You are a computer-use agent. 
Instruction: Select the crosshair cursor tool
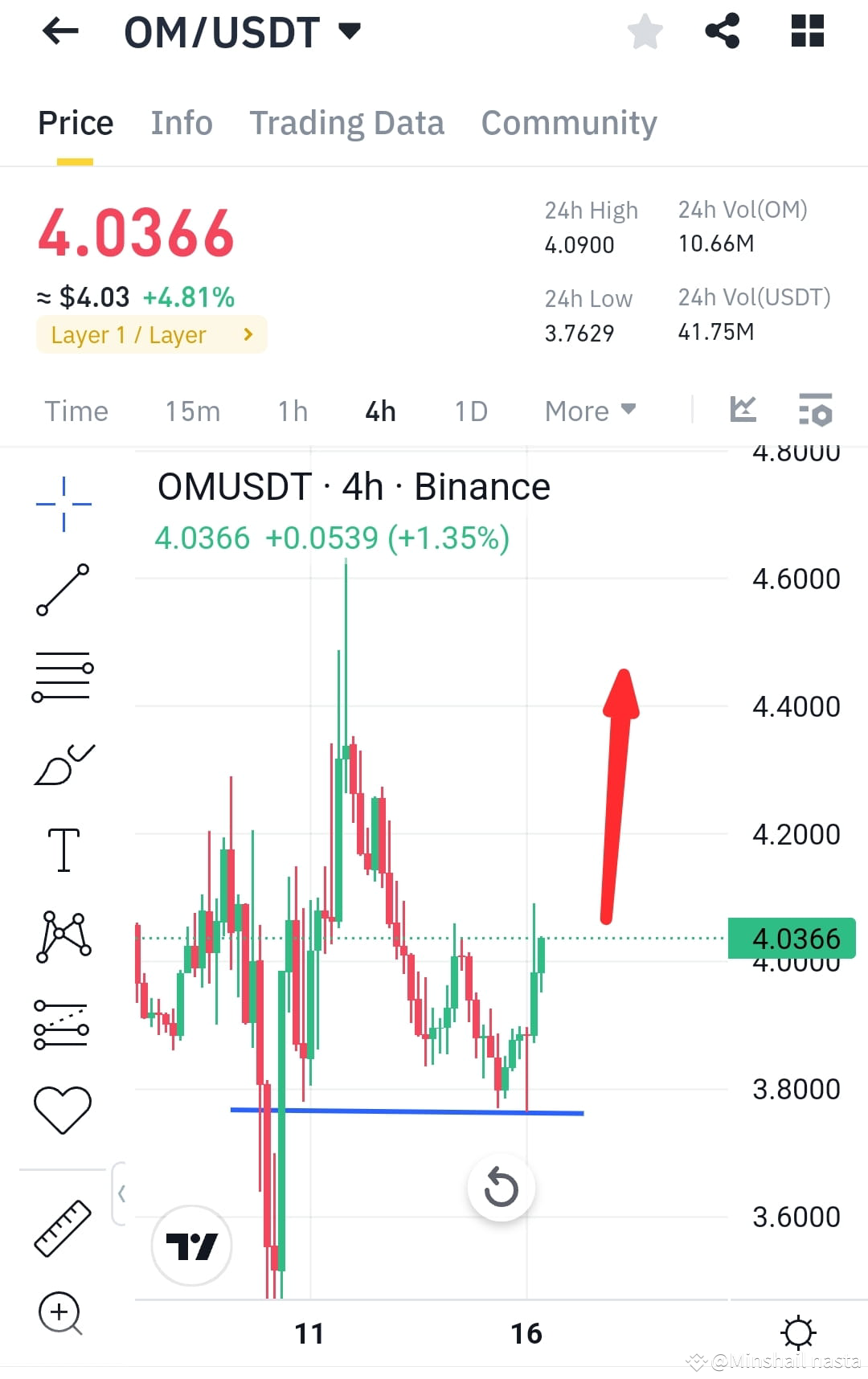pos(63,502)
